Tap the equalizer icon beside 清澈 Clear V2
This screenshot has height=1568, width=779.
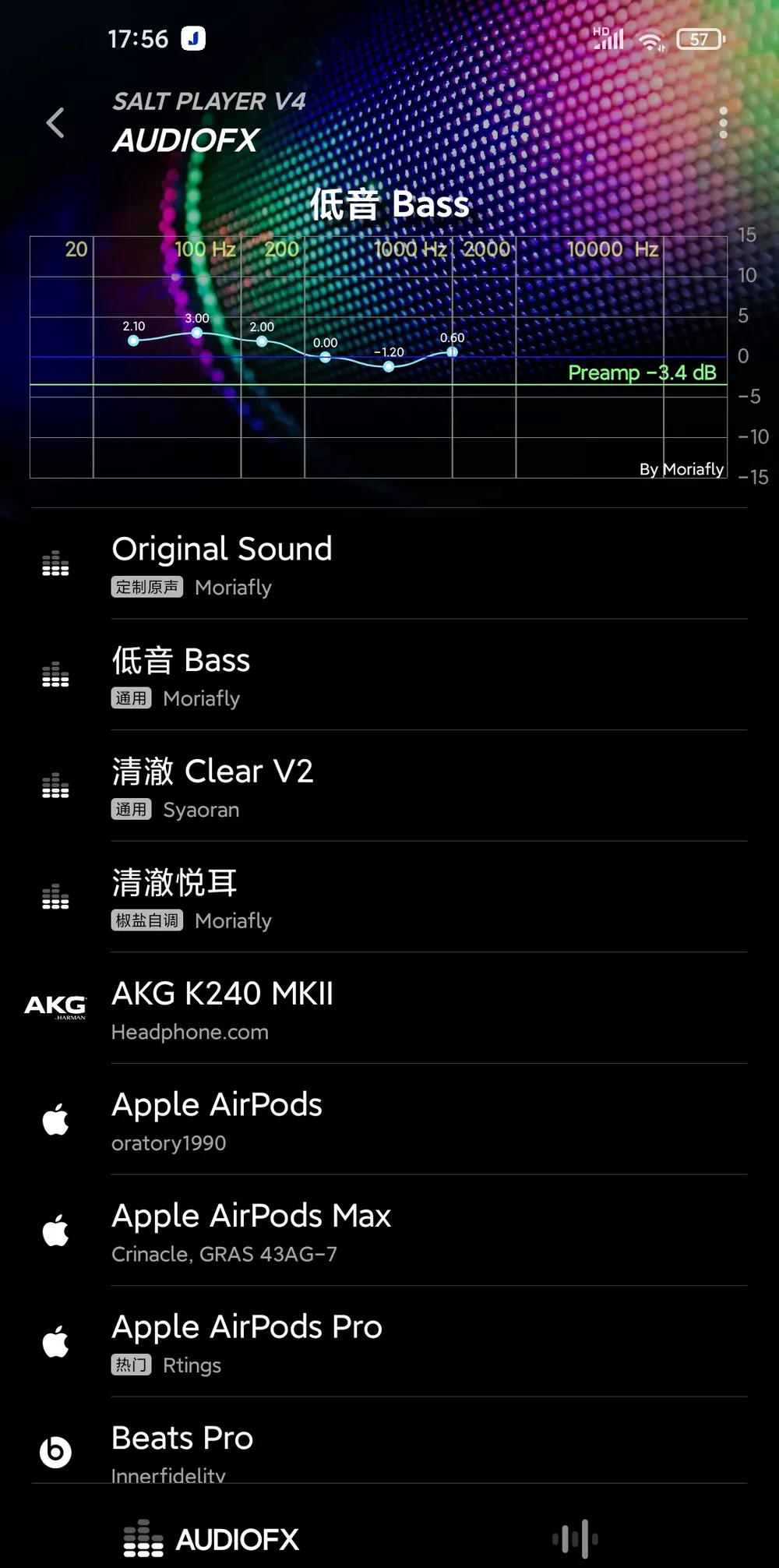55,788
